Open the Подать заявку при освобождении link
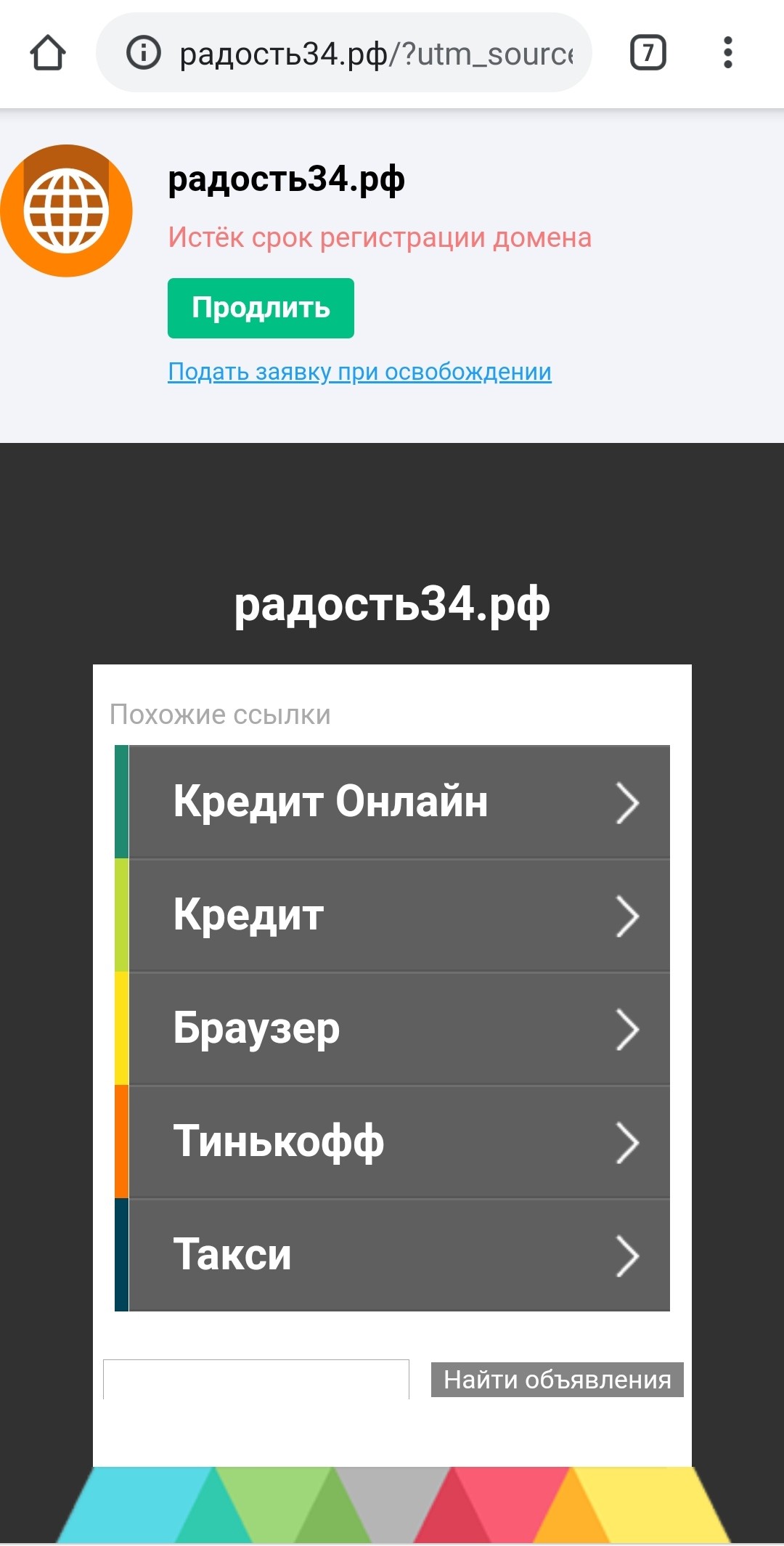 click(359, 372)
